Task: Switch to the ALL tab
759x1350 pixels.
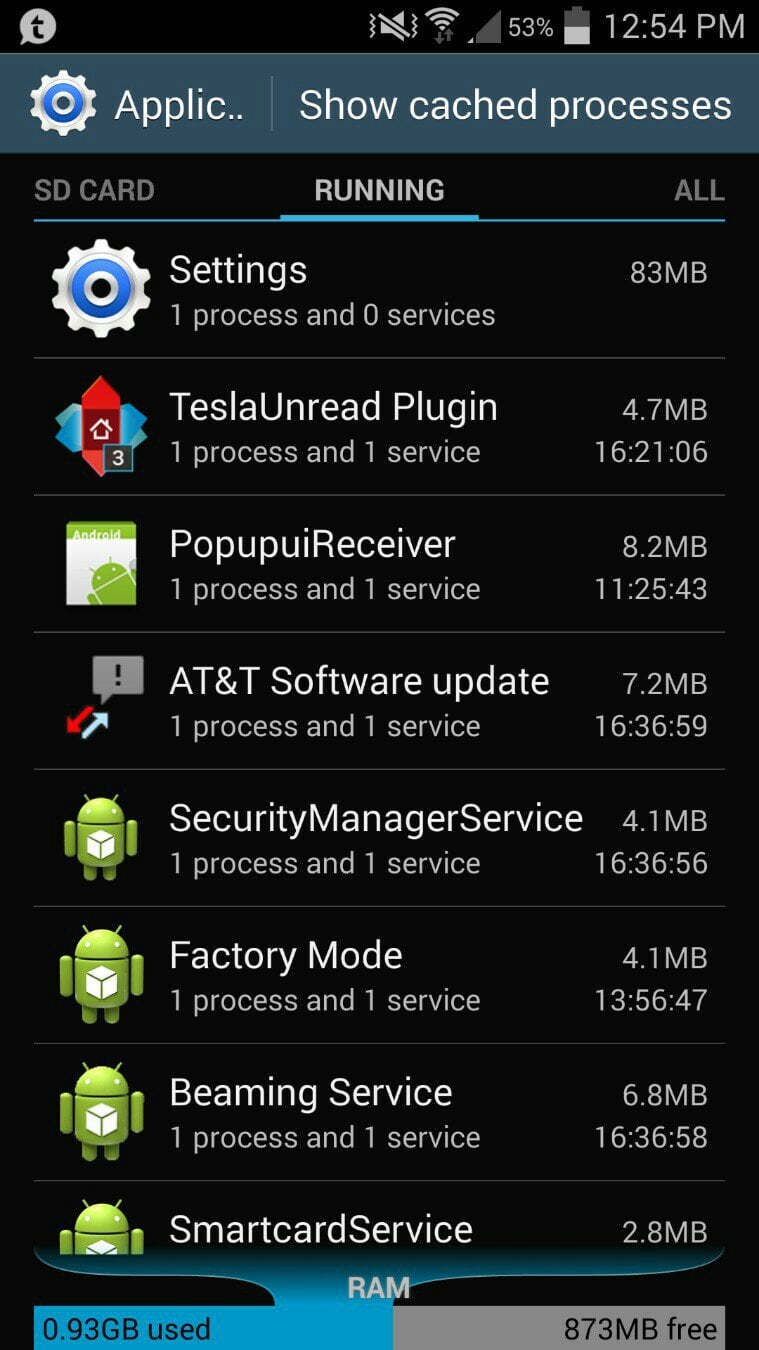Action: (699, 190)
